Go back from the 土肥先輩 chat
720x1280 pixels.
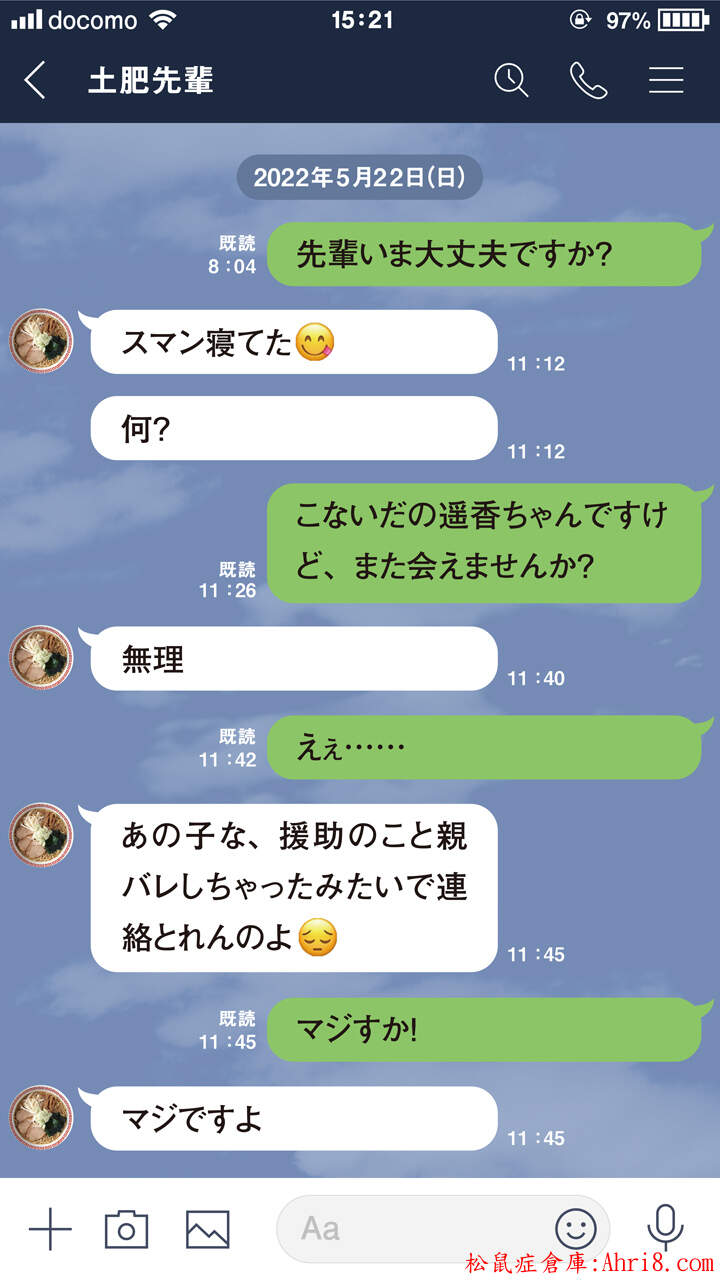pos(35,80)
